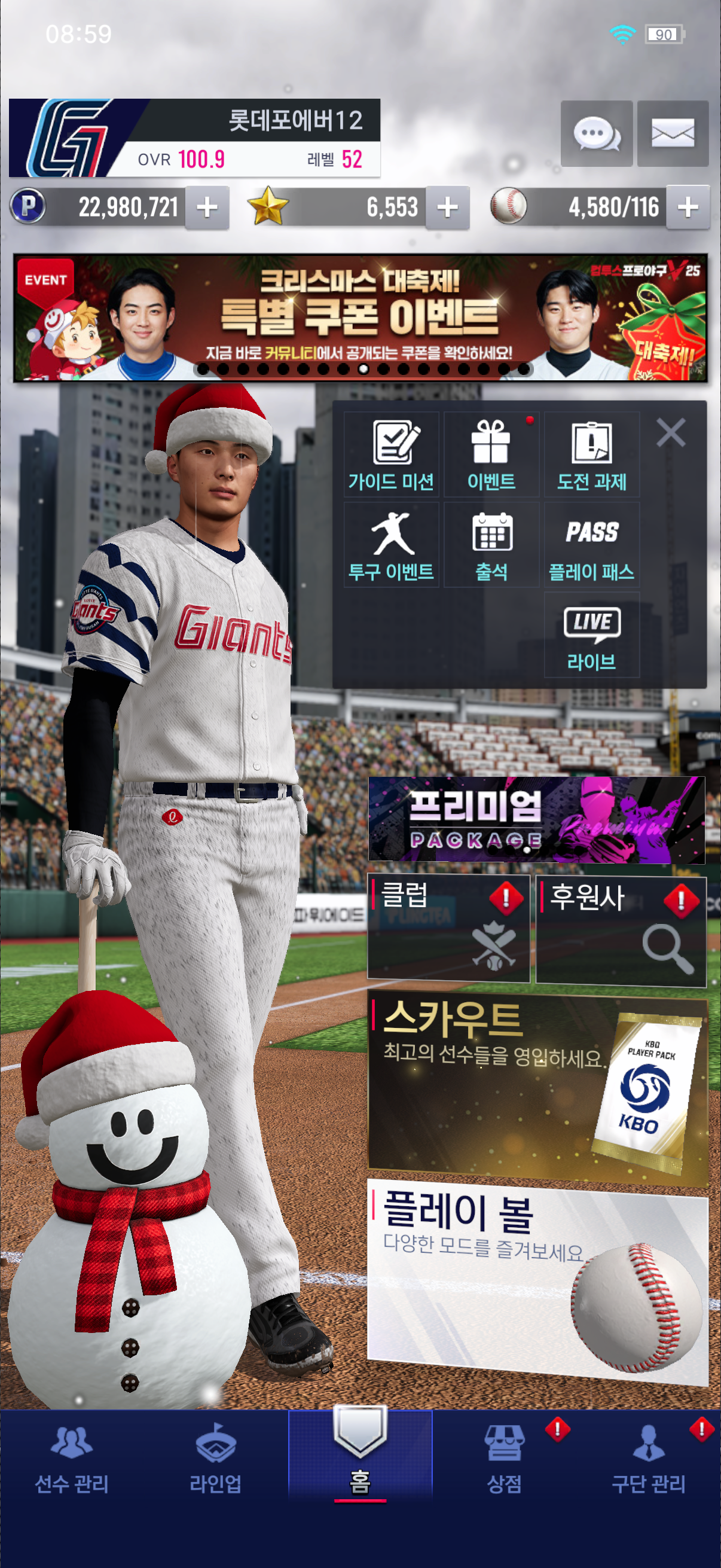The height and width of the screenshot is (1568, 721).
Task: Open 플레이 패스 play pass
Action: [591, 545]
